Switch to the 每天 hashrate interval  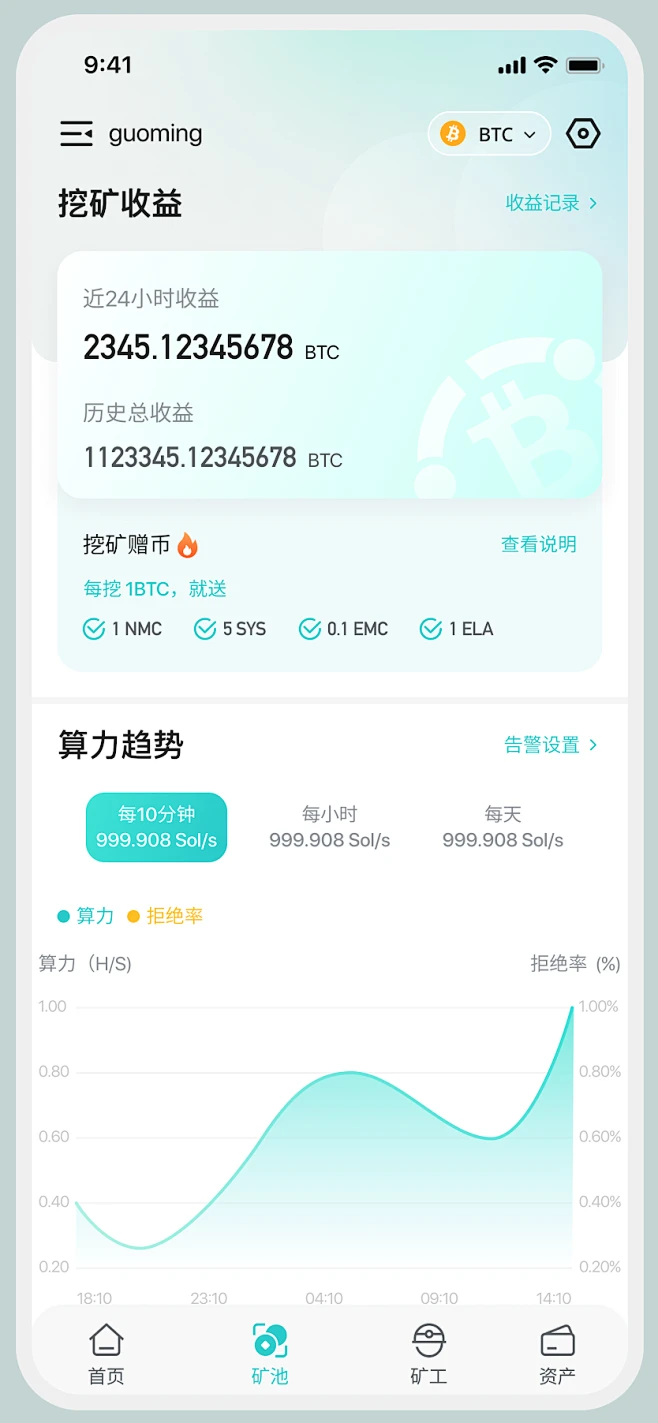(x=503, y=827)
